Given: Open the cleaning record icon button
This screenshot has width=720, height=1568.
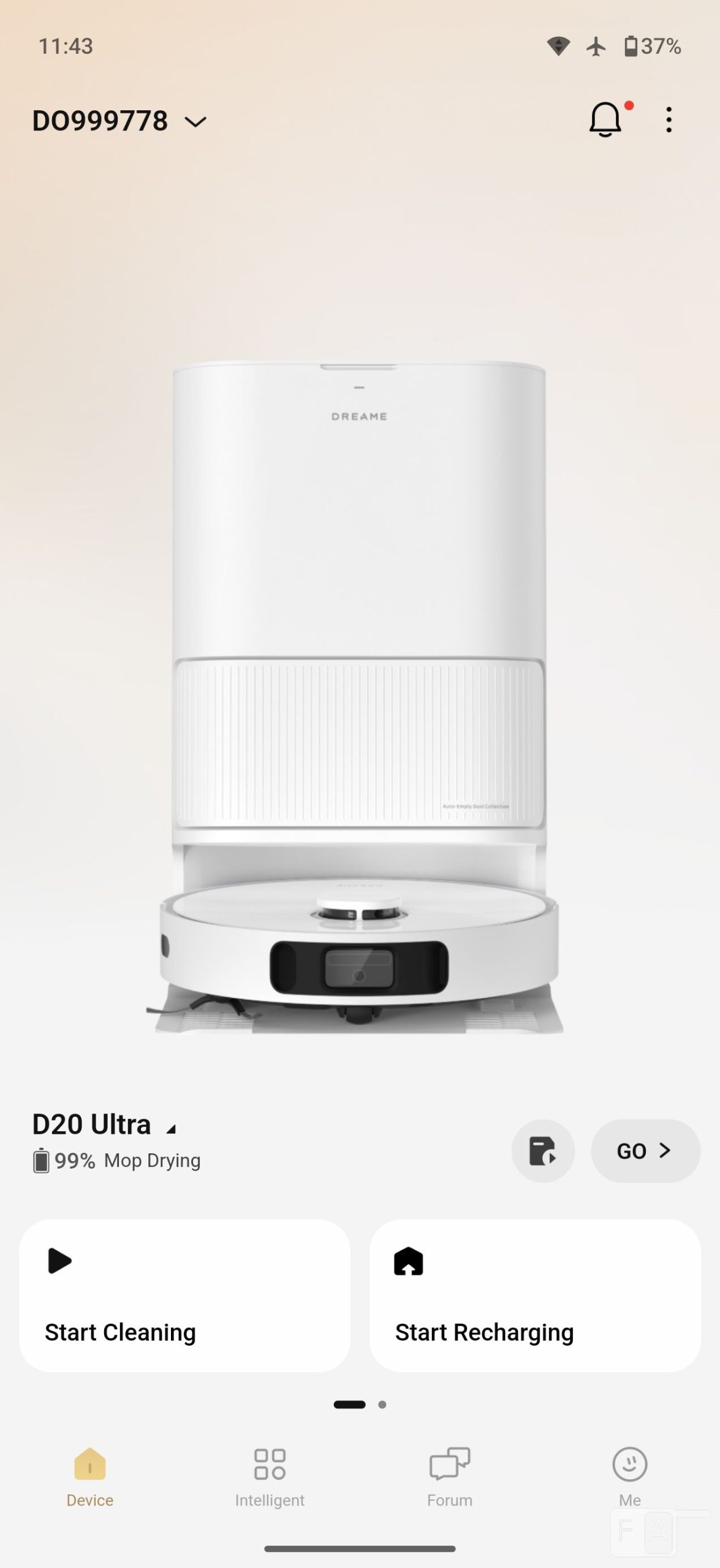Looking at the screenshot, I should pyautogui.click(x=543, y=1151).
